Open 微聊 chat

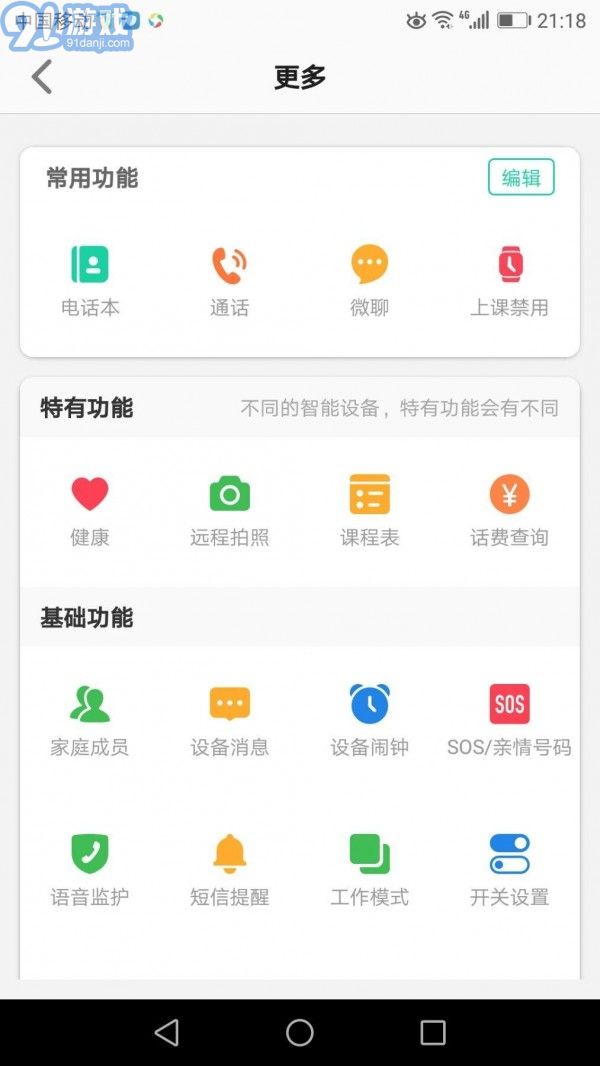(369, 280)
